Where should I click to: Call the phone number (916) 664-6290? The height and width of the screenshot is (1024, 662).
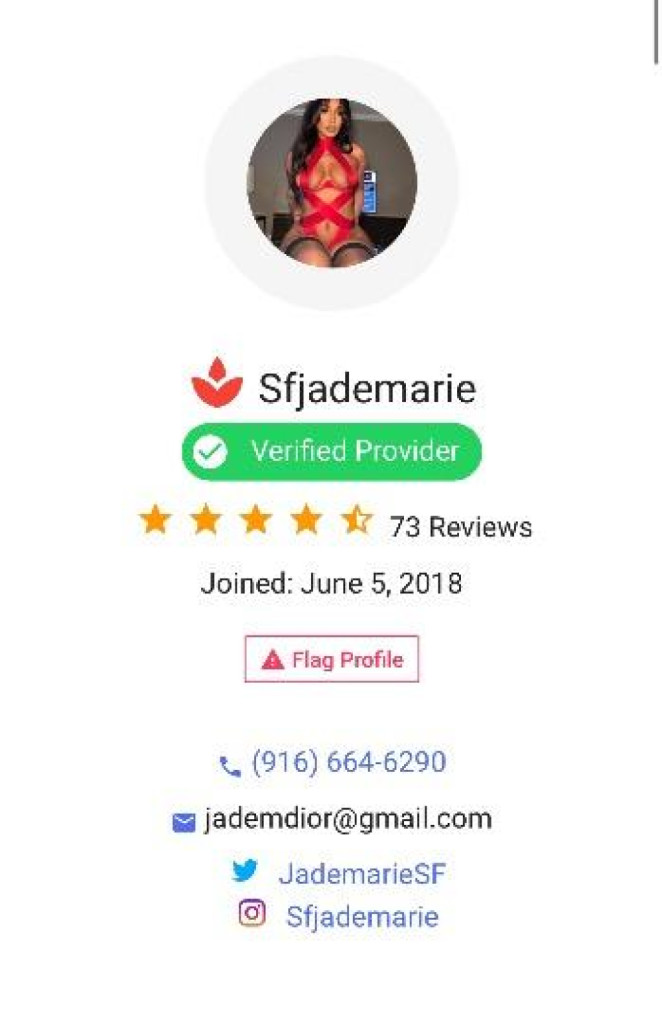(347, 763)
